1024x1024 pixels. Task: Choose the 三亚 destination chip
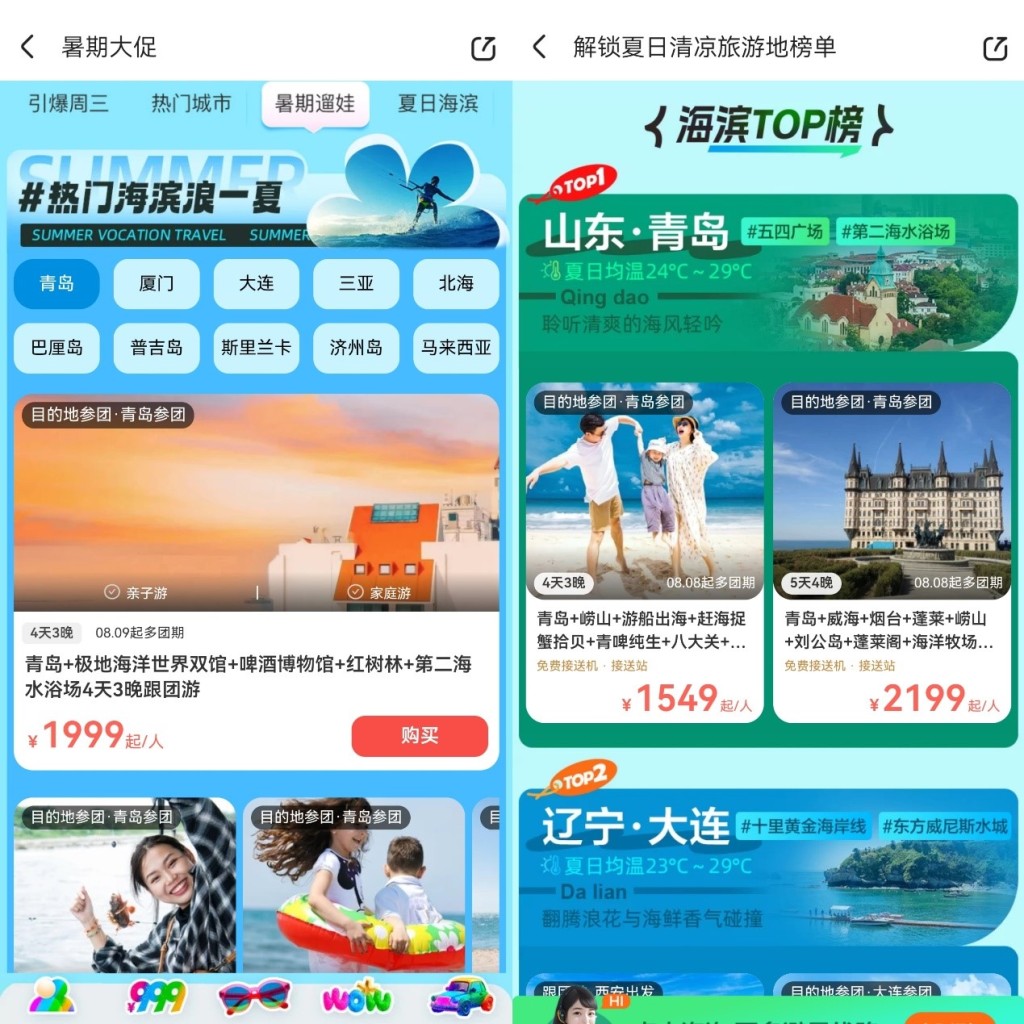click(356, 284)
